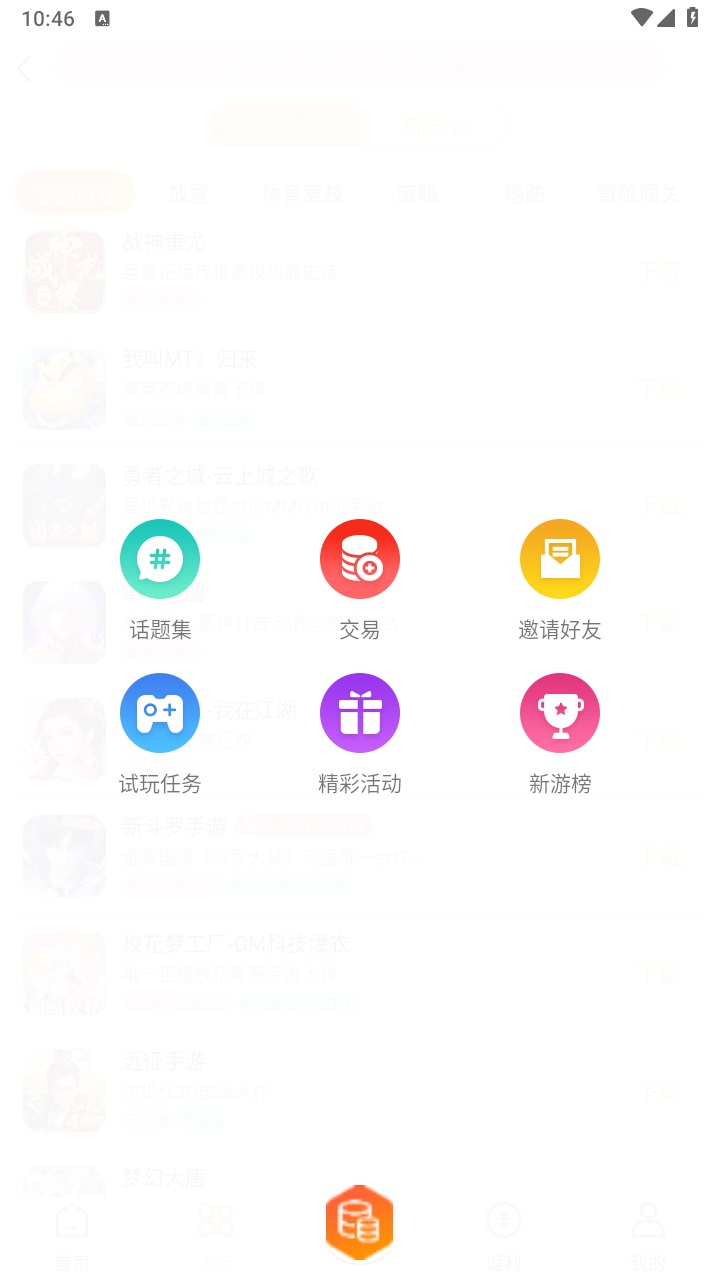Image resolution: width=720 pixels, height=1280 pixels.
Task: Open the 勇者之城 game thumbnail
Action: [x=64, y=505]
